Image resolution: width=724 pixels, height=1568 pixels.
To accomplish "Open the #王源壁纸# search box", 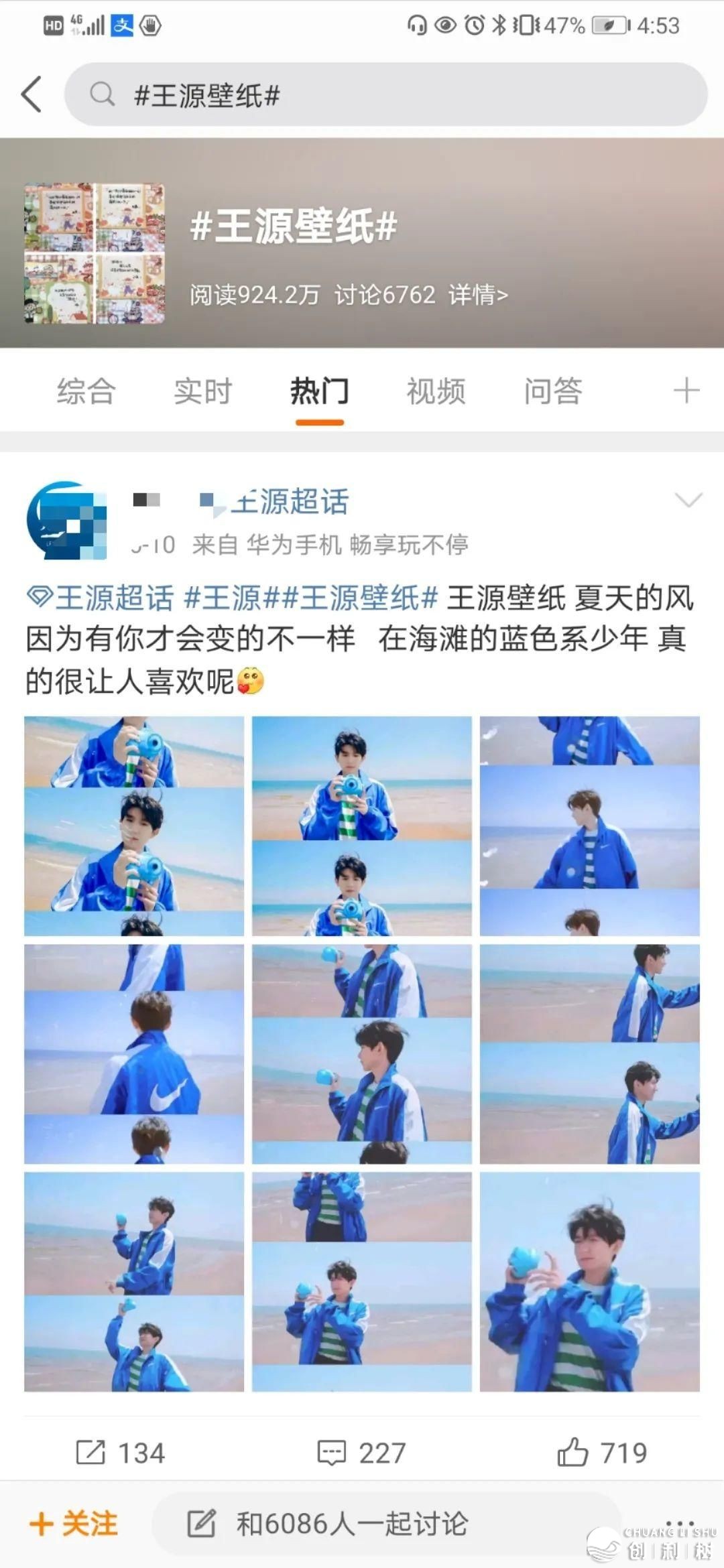I will tap(385, 94).
